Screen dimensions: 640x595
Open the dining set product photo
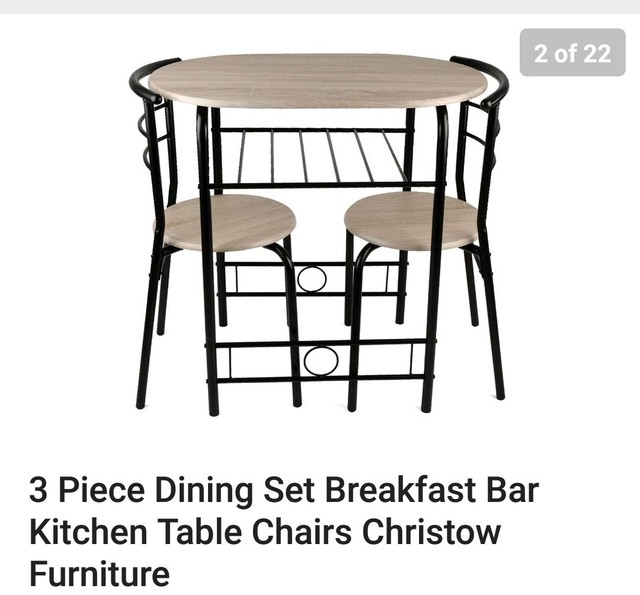pos(318,235)
